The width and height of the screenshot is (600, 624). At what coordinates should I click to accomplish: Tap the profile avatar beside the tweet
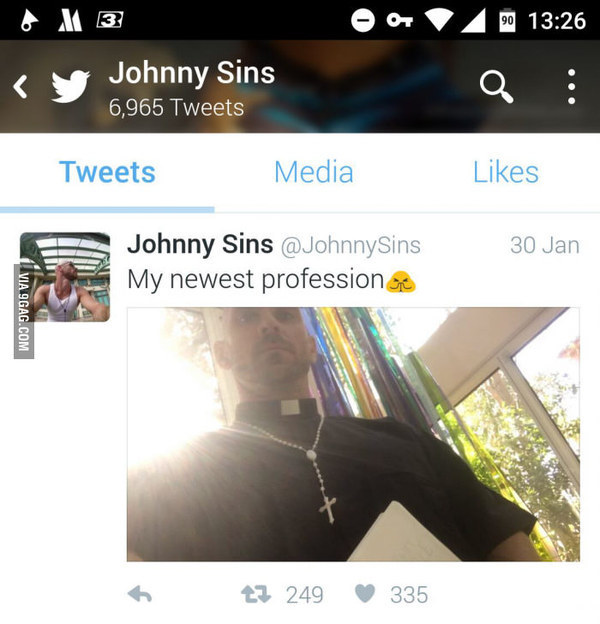[65, 277]
